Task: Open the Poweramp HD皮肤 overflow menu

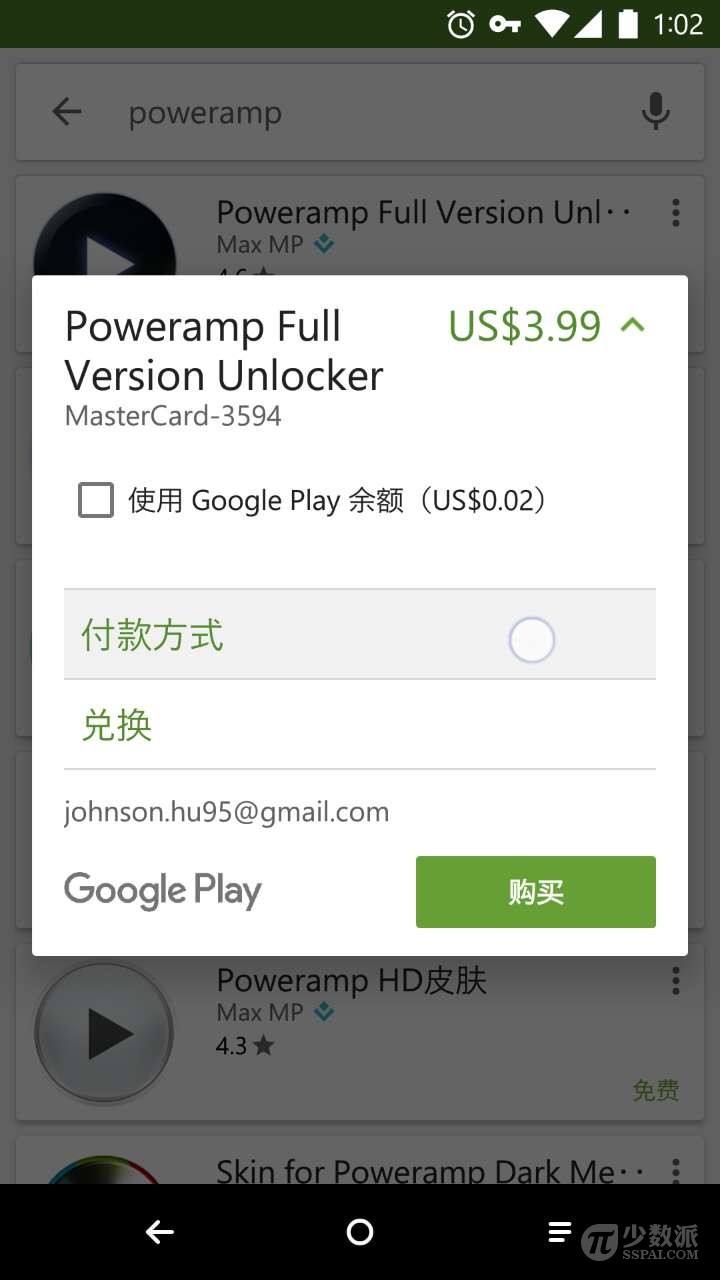Action: [x=676, y=981]
